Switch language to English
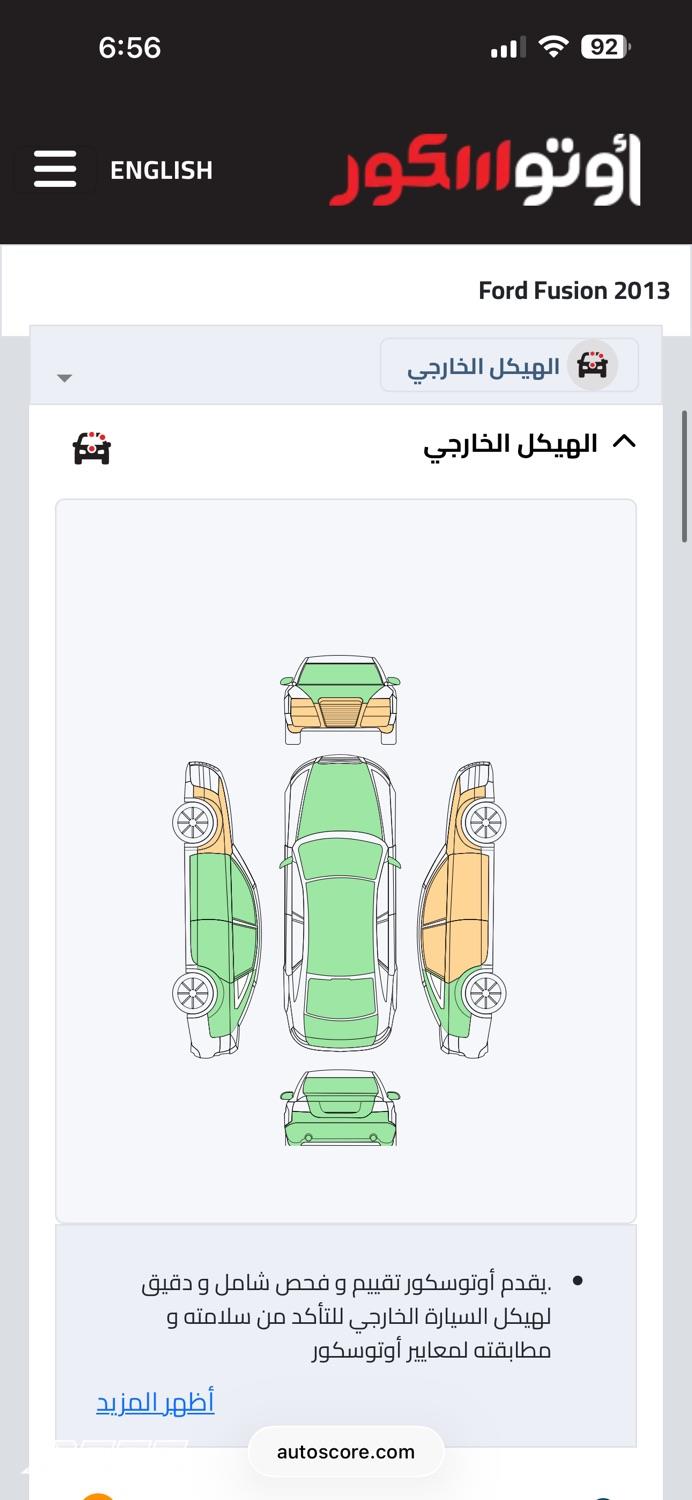Viewport: 692px width, 1500px height. click(x=161, y=170)
